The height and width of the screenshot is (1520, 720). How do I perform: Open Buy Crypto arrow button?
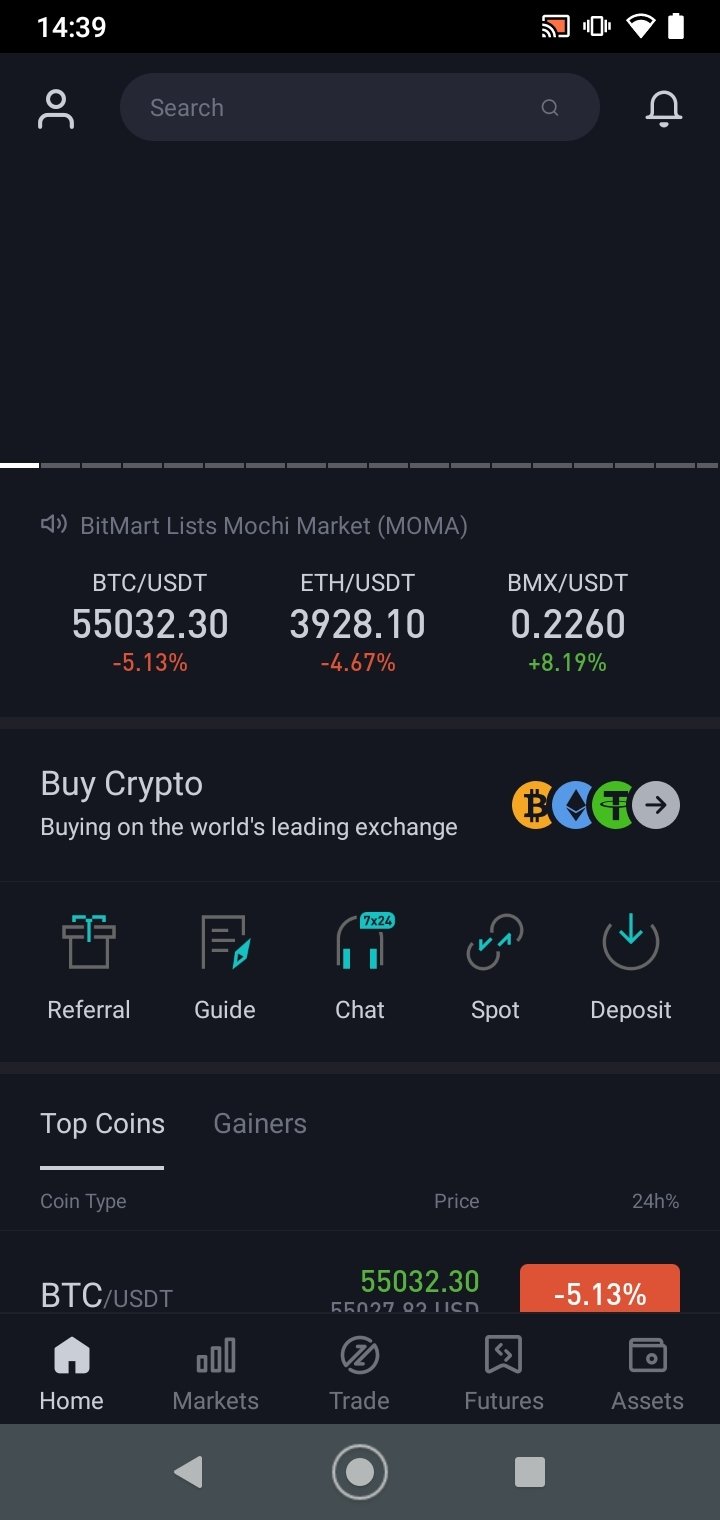click(x=657, y=804)
